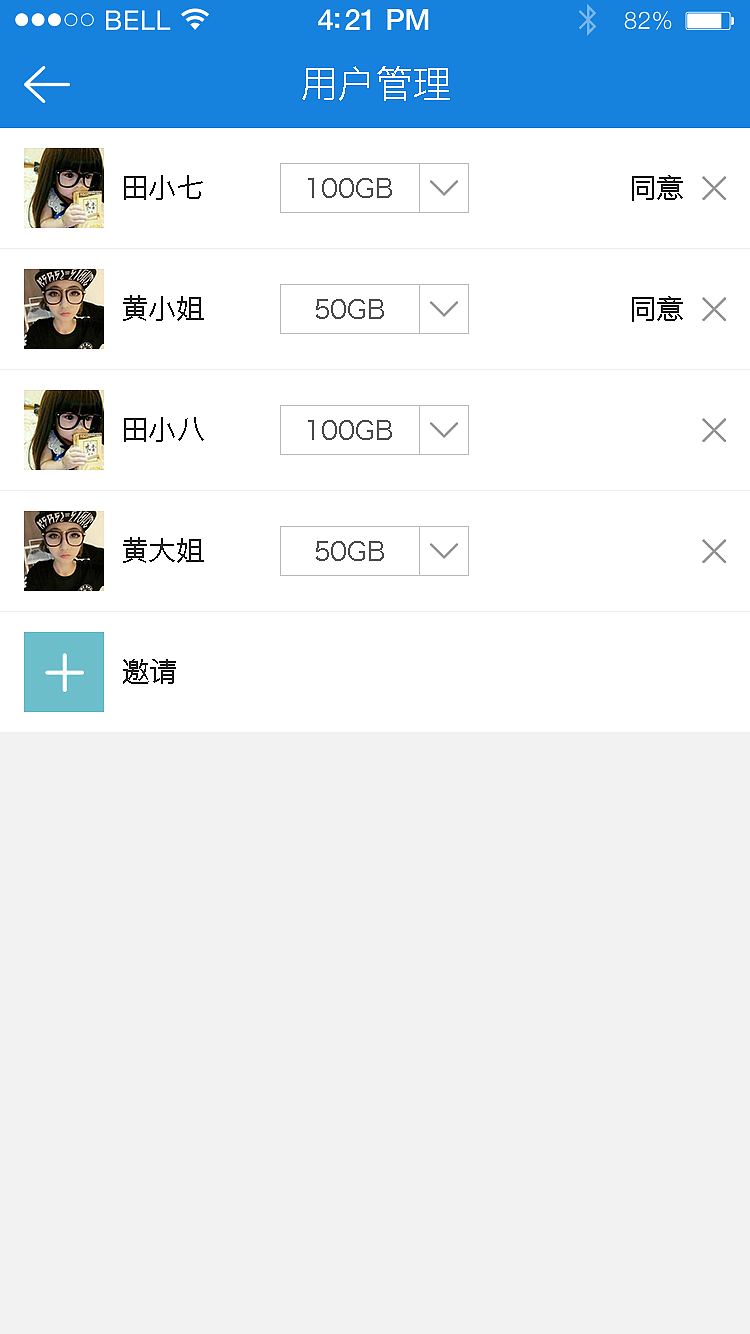The width and height of the screenshot is (750, 1334).
Task: Select storage quota for 黄大姐
Action: coord(443,551)
